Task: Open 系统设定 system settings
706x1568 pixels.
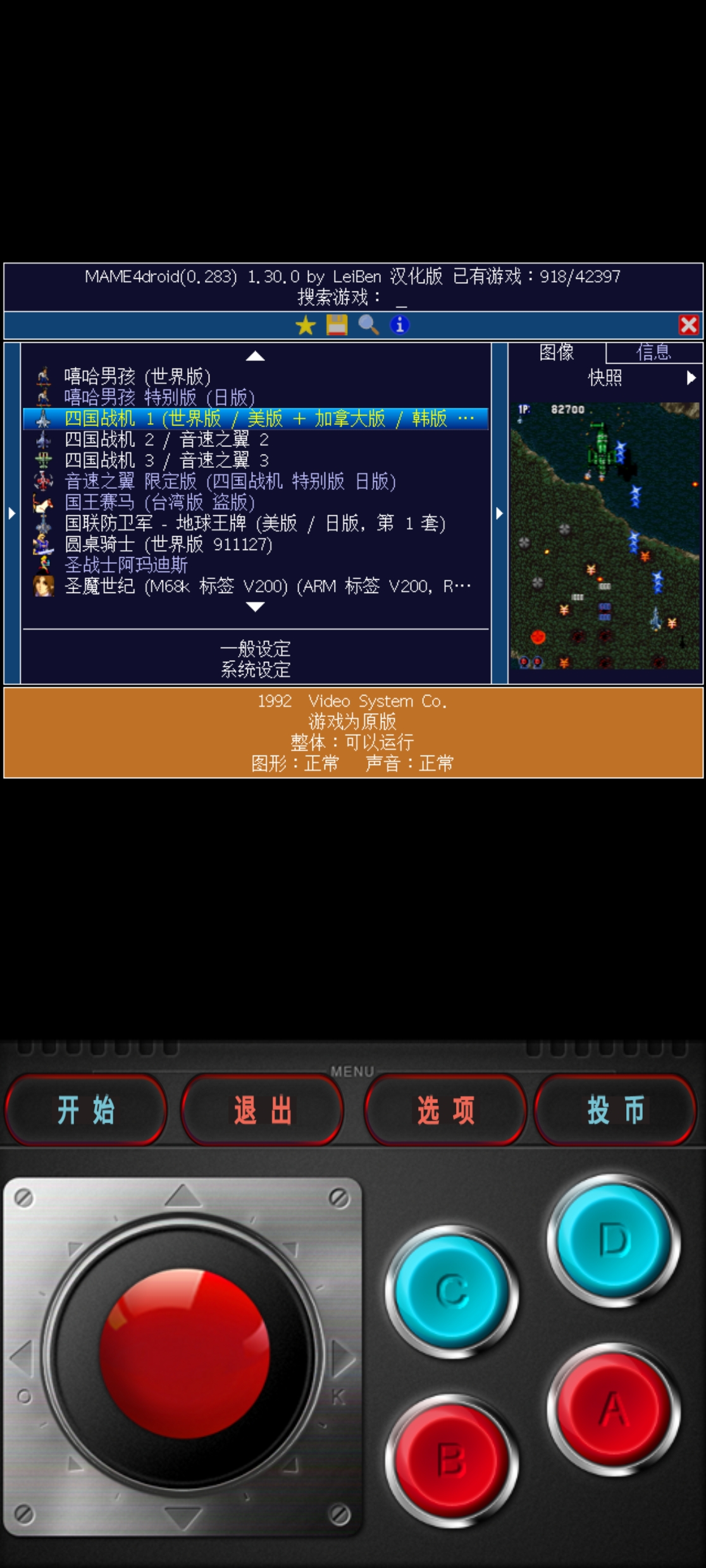Action: pyautogui.click(x=256, y=670)
